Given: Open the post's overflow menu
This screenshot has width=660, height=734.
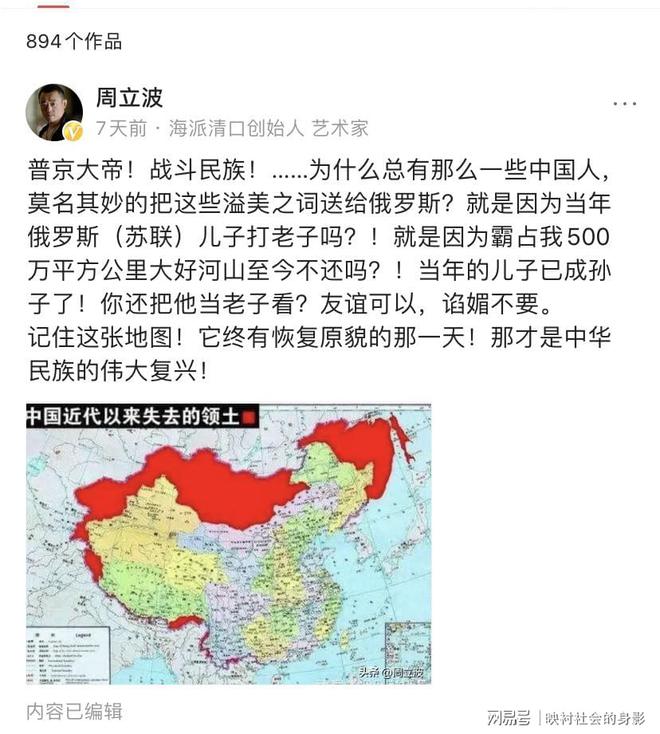Looking at the screenshot, I should pyautogui.click(x=624, y=104).
